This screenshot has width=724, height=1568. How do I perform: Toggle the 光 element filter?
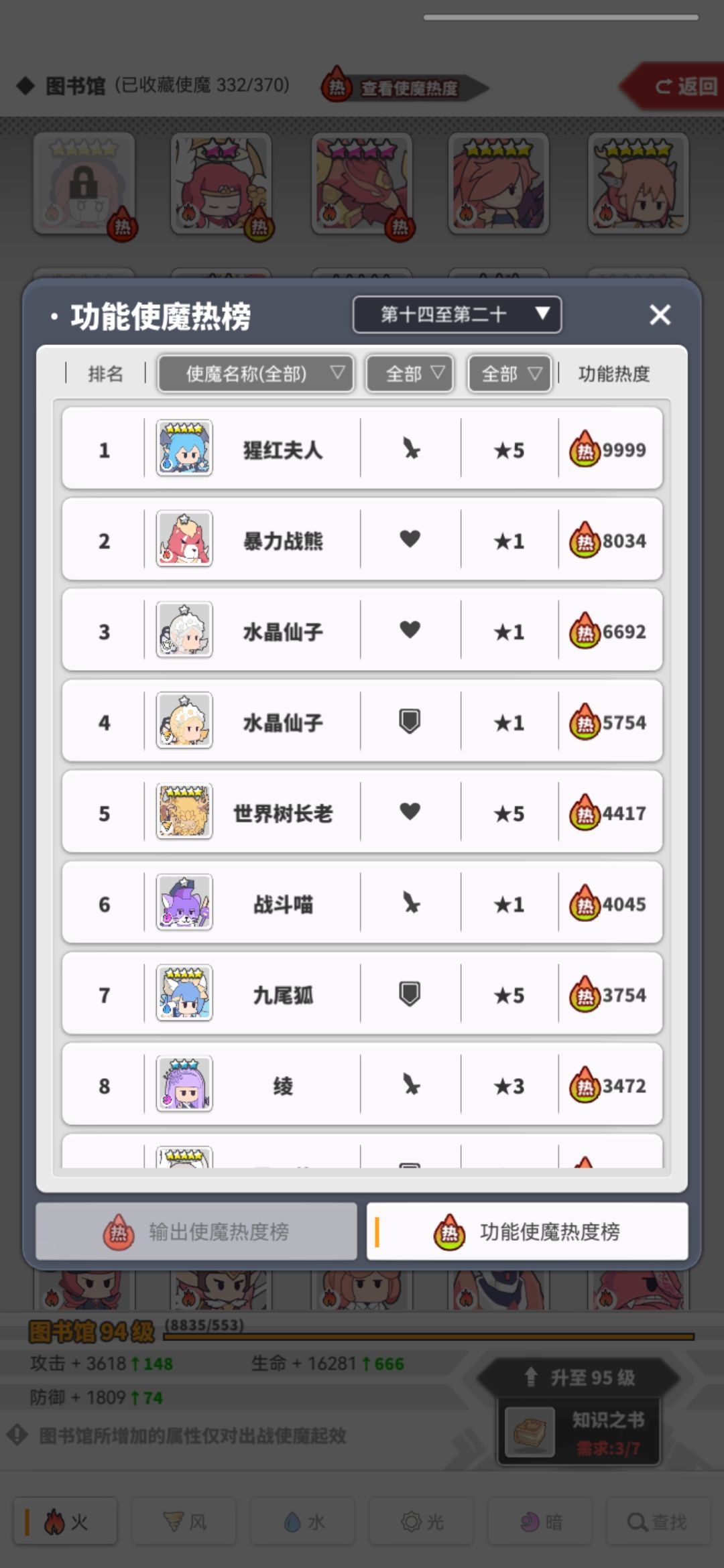pyautogui.click(x=421, y=1521)
